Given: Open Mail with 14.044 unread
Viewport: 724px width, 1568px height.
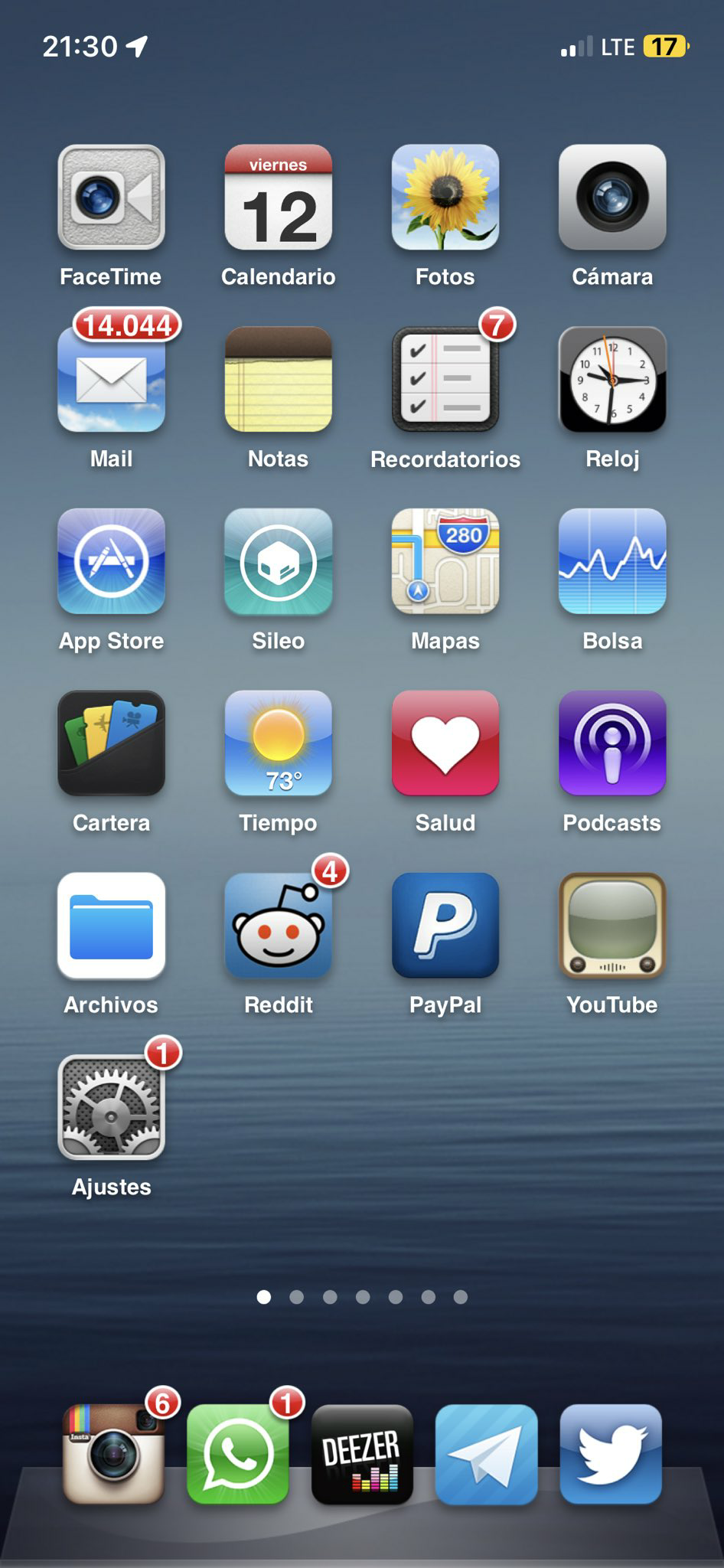Looking at the screenshot, I should click(111, 380).
